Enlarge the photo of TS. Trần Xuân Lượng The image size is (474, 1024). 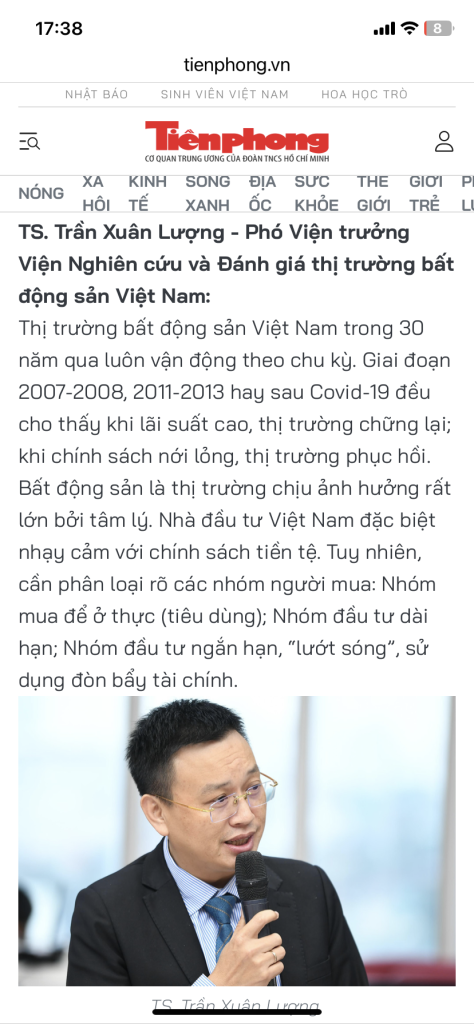pos(237,841)
